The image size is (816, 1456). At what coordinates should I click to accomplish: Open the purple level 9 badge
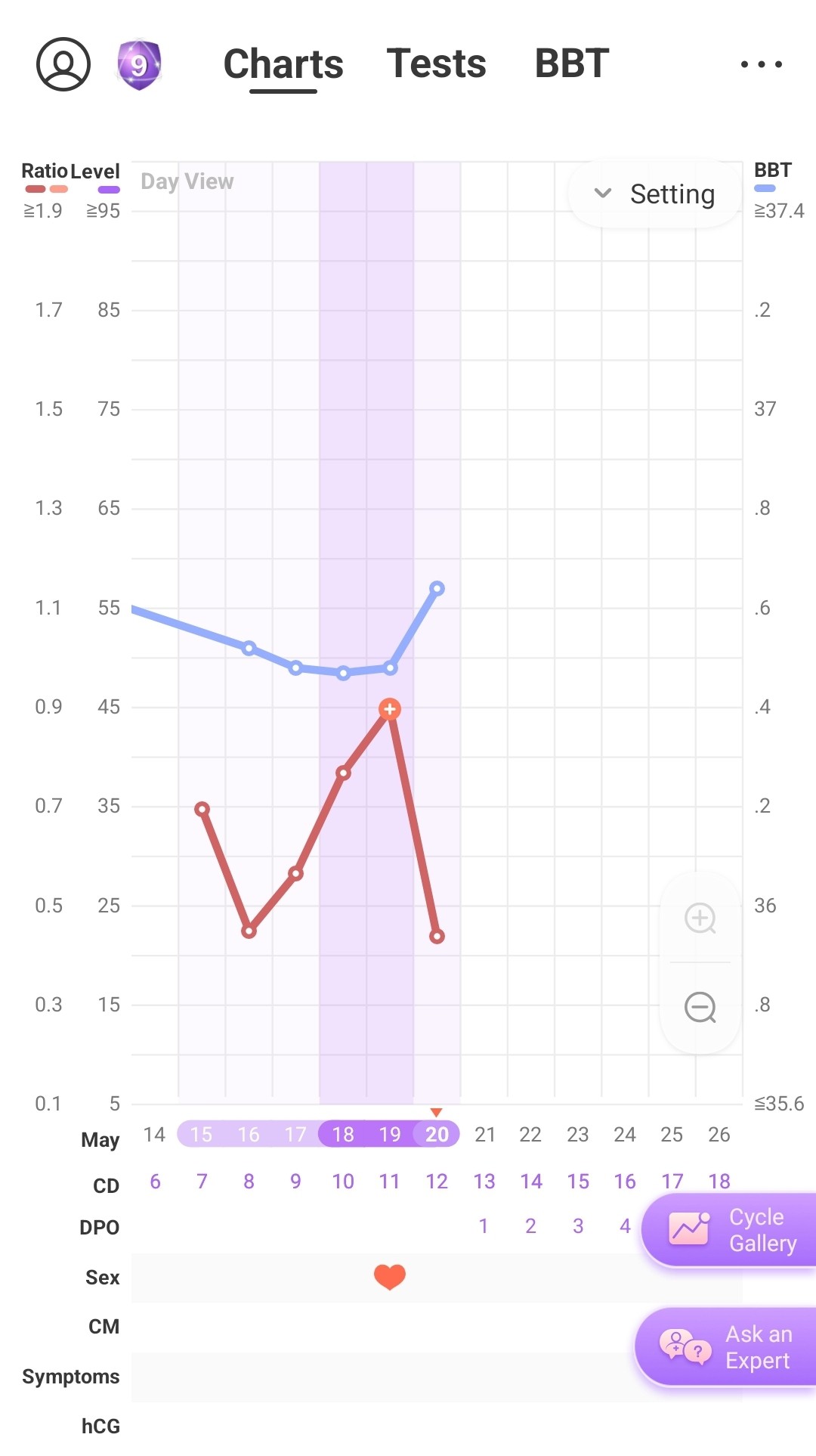point(139,65)
